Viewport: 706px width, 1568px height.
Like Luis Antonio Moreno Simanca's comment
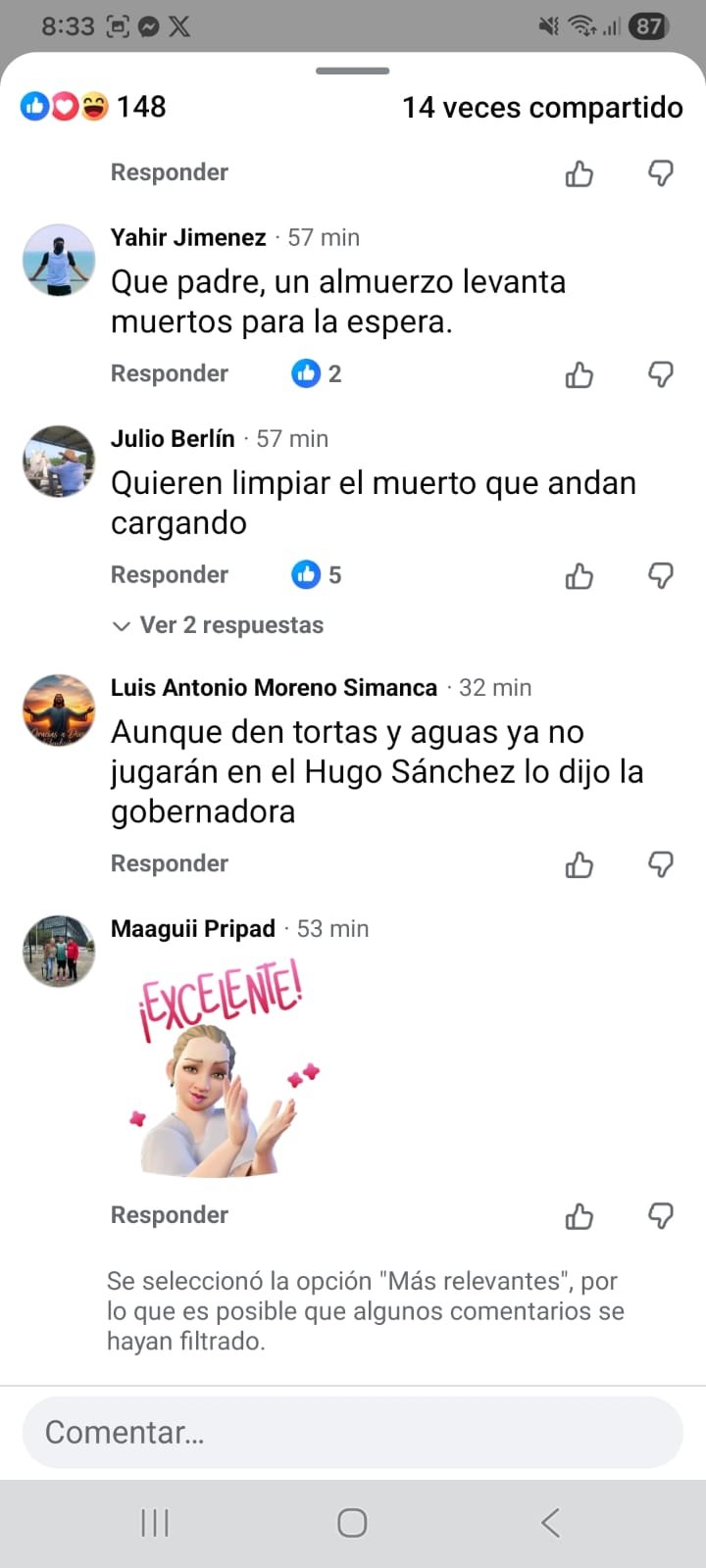[x=580, y=865]
